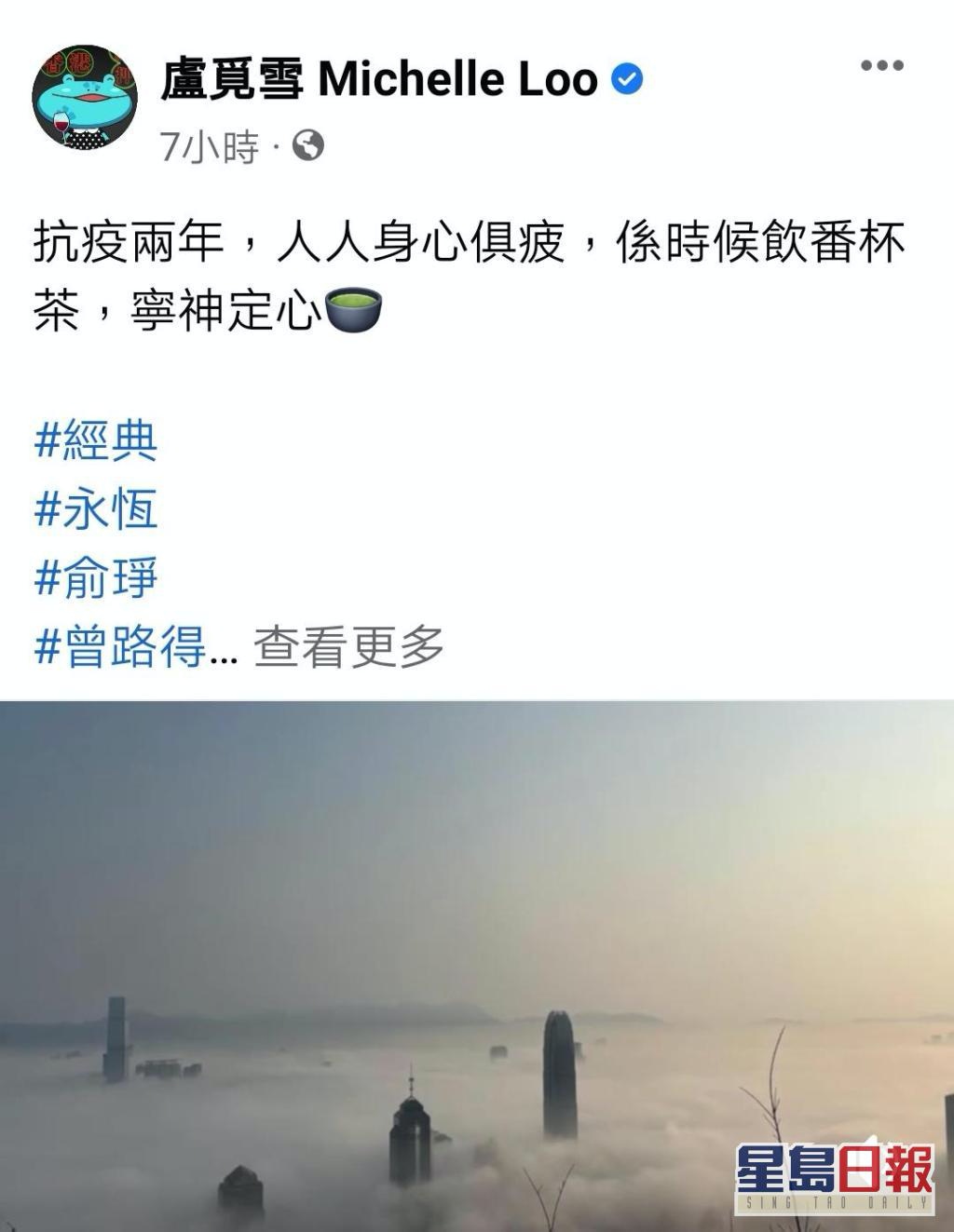Open the #俞琤 hashtag
954x1232 pixels.
click(96, 578)
